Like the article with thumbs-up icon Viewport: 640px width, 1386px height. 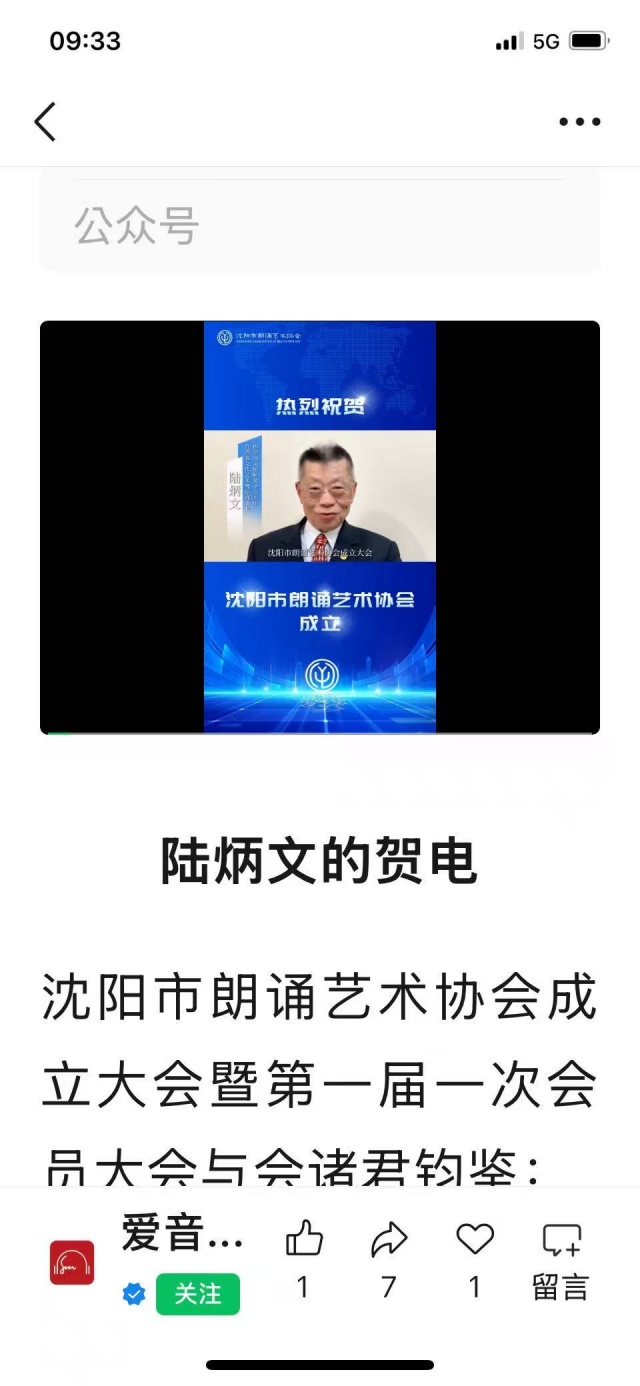(304, 1241)
